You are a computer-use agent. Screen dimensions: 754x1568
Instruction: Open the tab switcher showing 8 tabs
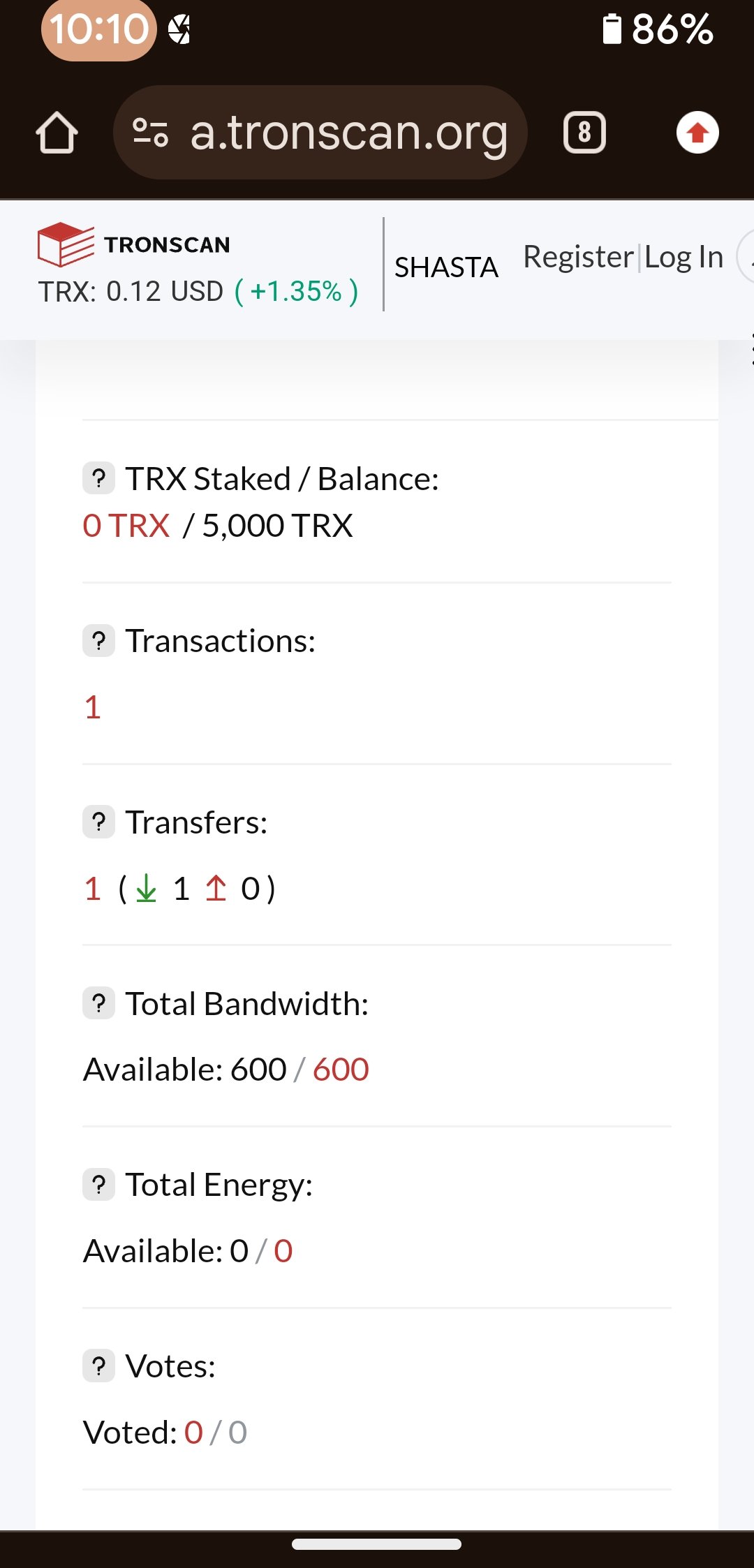click(584, 133)
